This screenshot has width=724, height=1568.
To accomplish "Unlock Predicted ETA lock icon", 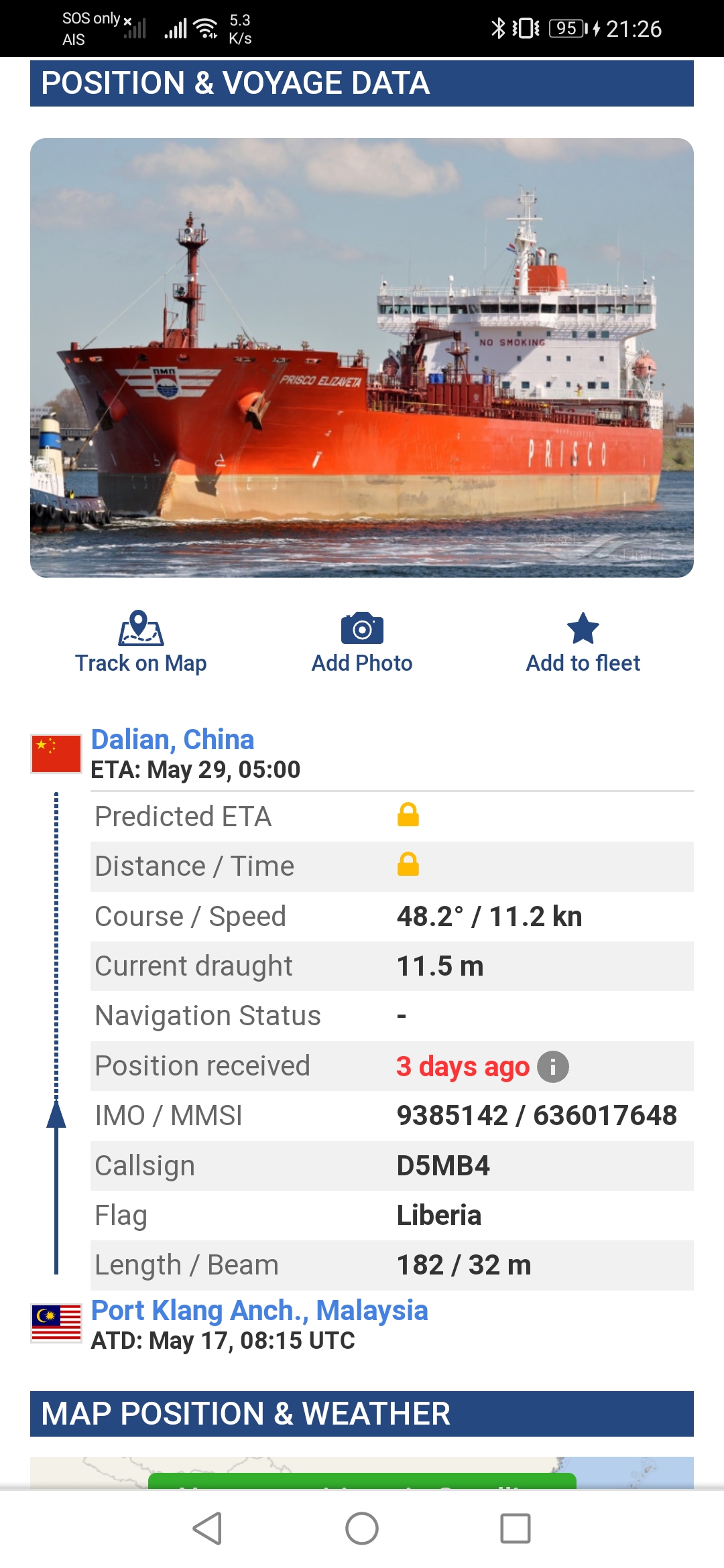I will click(x=408, y=815).
